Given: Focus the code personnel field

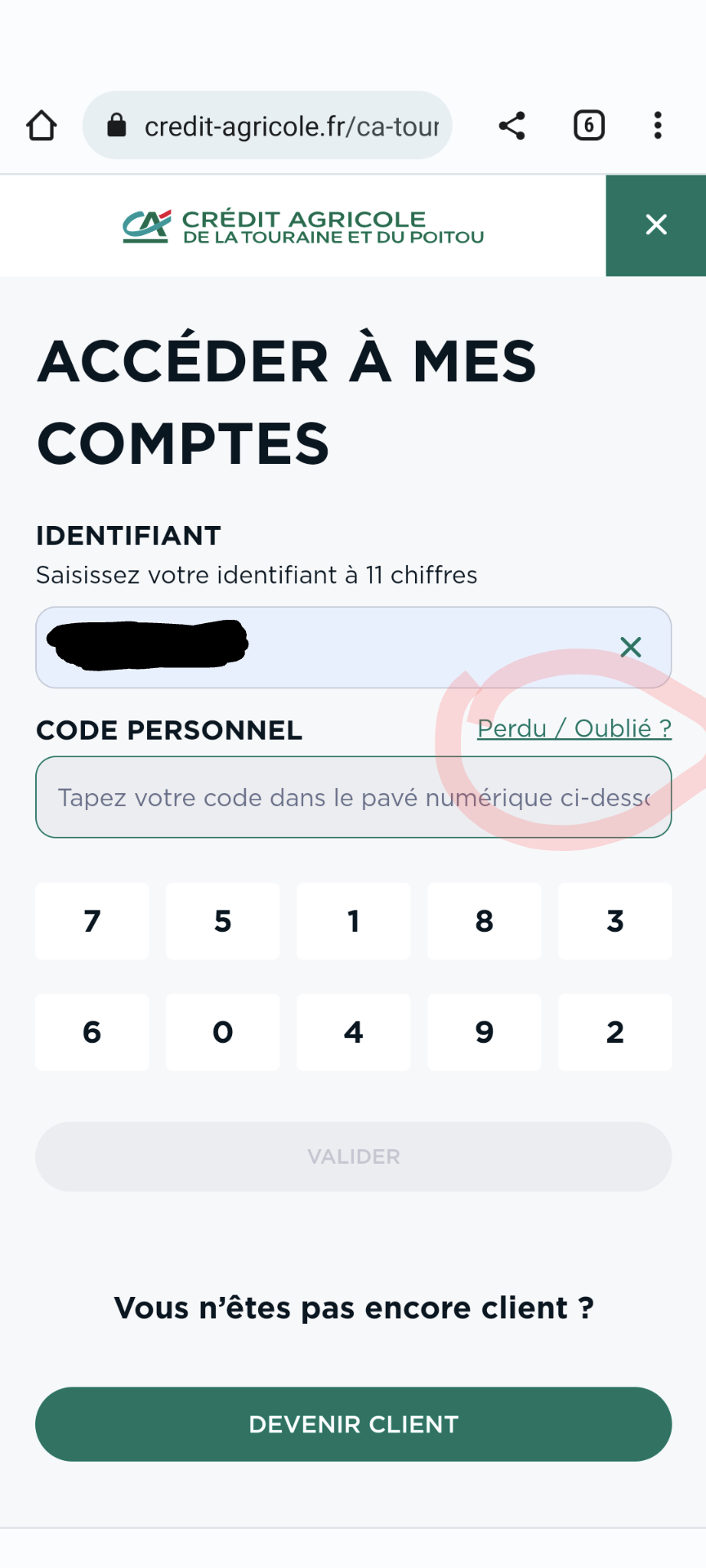Looking at the screenshot, I should coord(354,797).
